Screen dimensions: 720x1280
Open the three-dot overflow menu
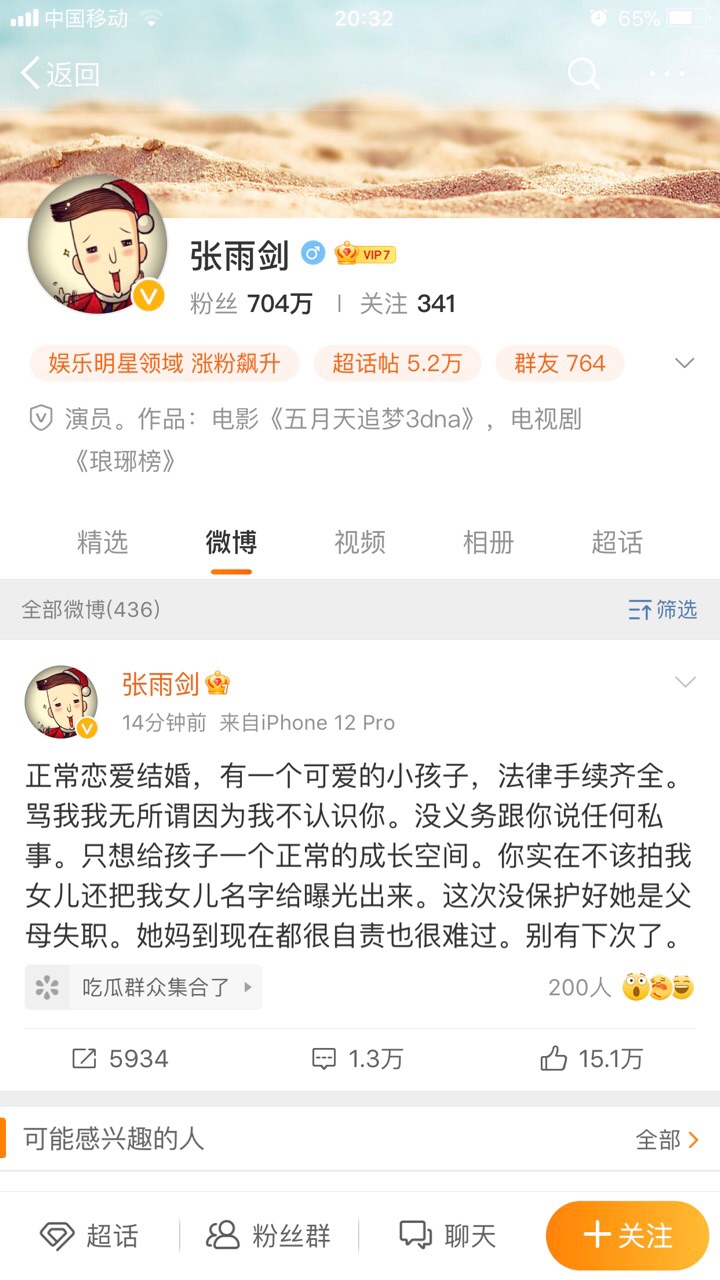pyautogui.click(x=667, y=73)
